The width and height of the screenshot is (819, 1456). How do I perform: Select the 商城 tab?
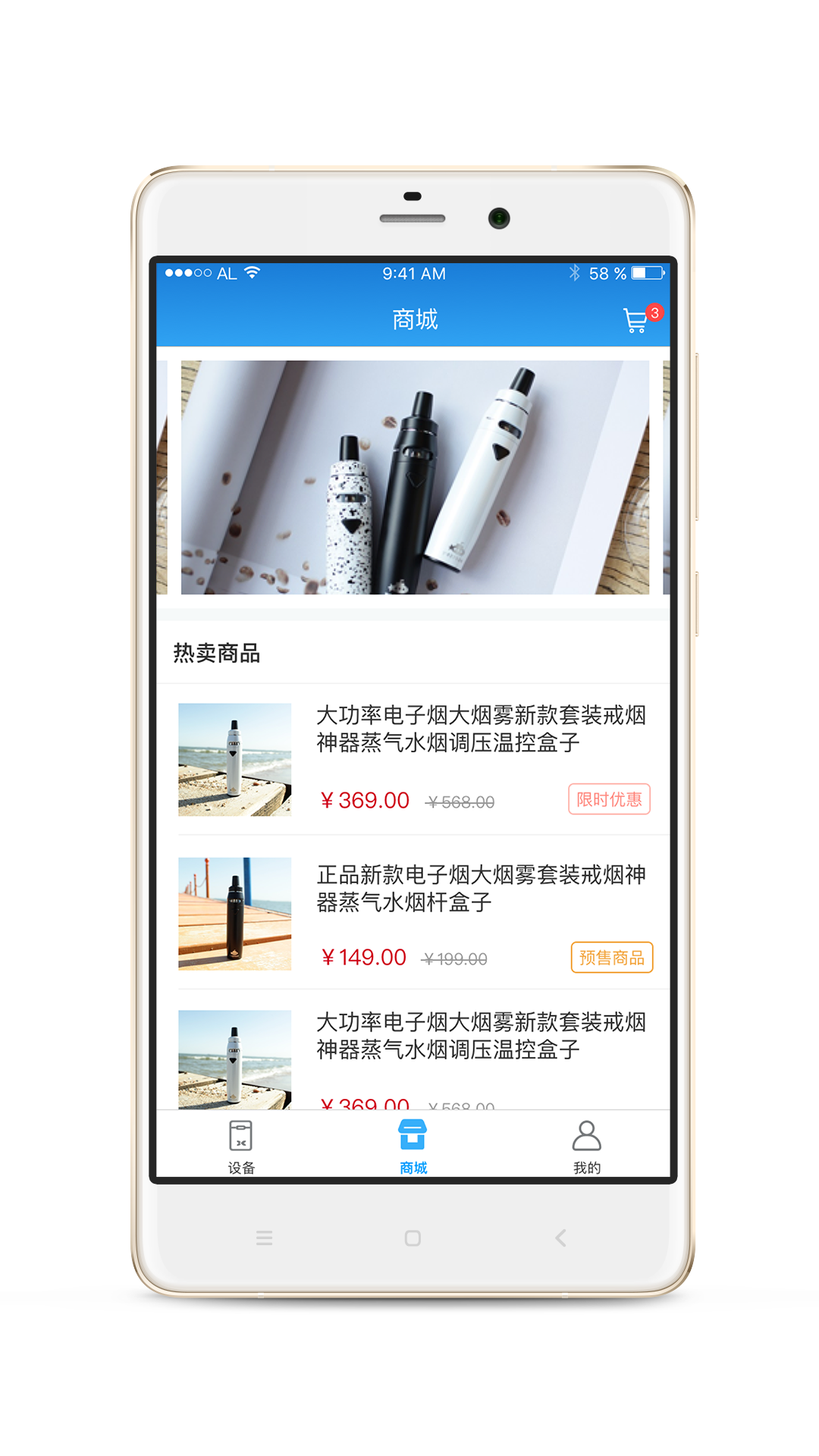413,1147
